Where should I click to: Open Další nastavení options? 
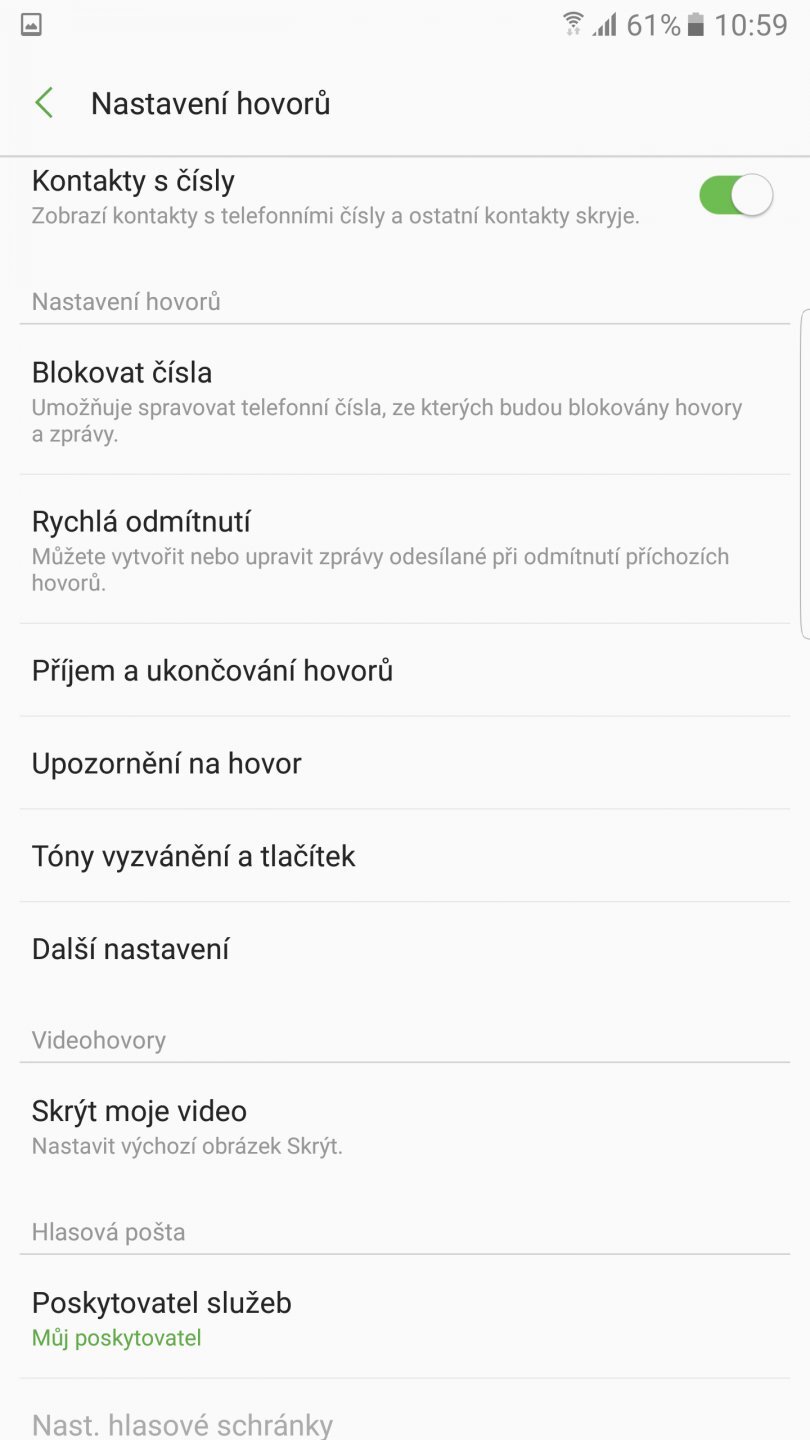(x=400, y=948)
